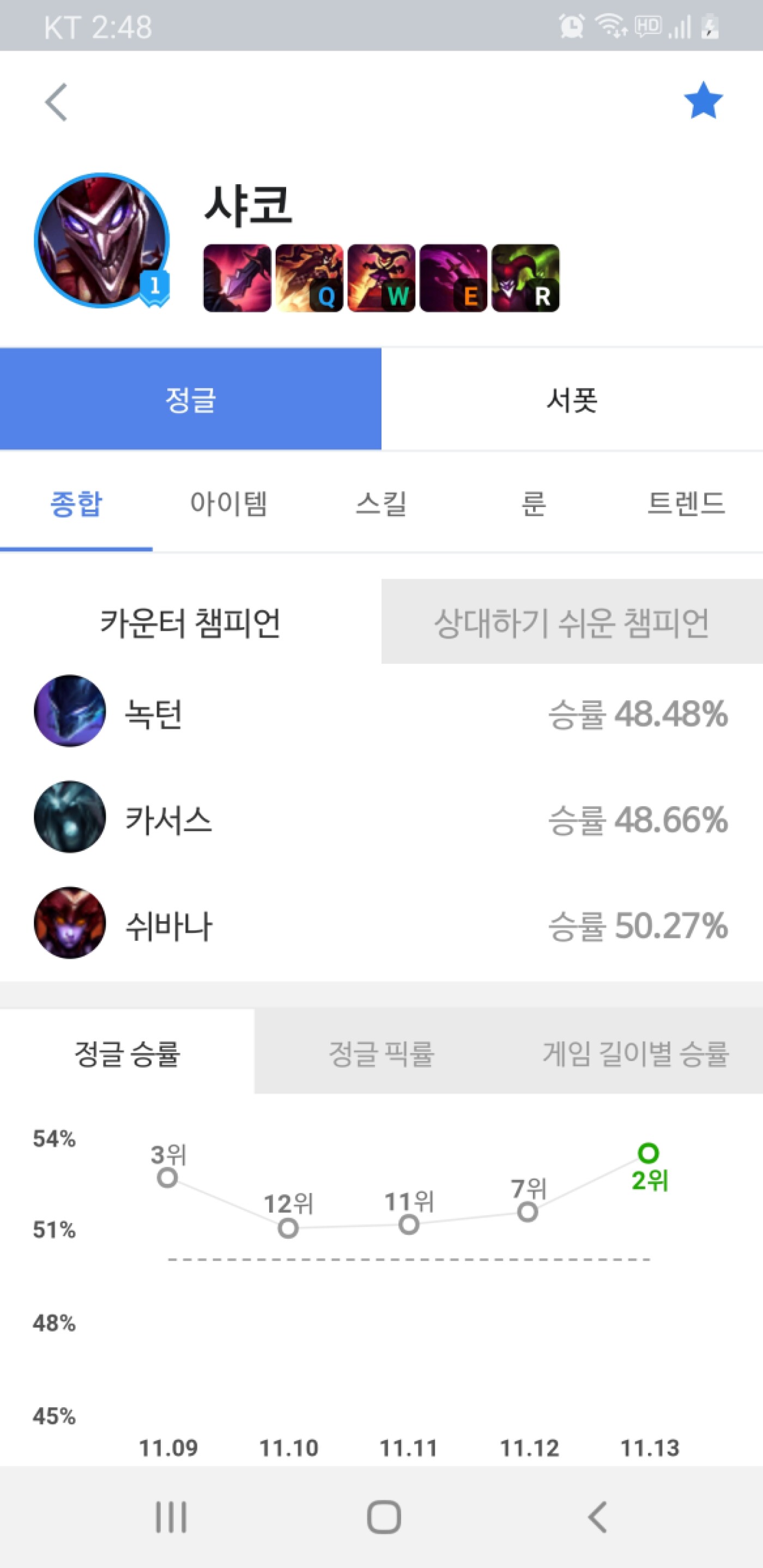Image resolution: width=763 pixels, height=1568 pixels.
Task: Select the 카운터 챔피언 tab
Action: point(190,622)
